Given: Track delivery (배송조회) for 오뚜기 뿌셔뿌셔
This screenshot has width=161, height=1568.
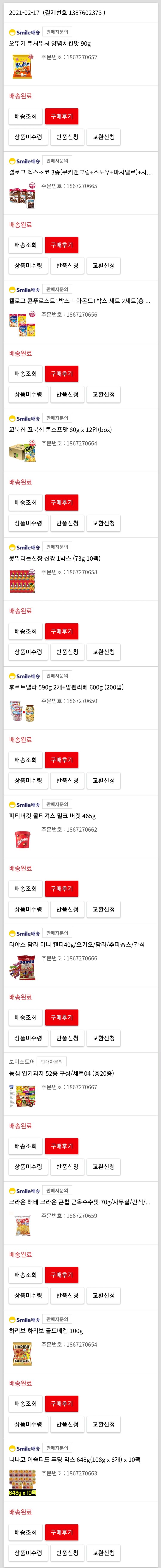Looking at the screenshot, I should (x=26, y=116).
